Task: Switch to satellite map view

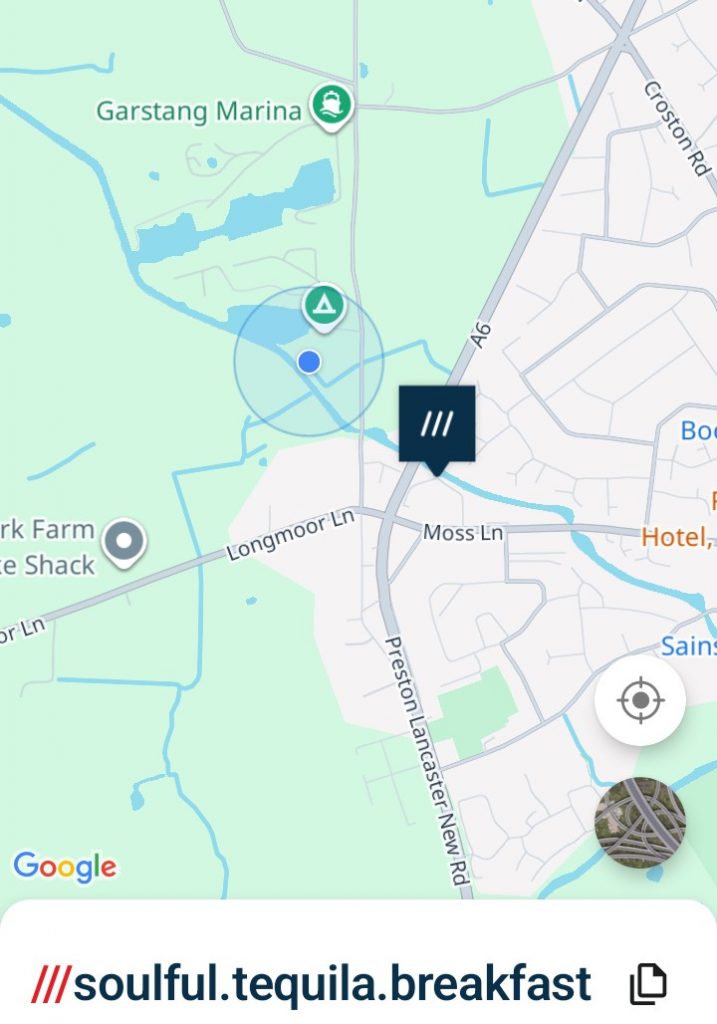Action: (640, 822)
